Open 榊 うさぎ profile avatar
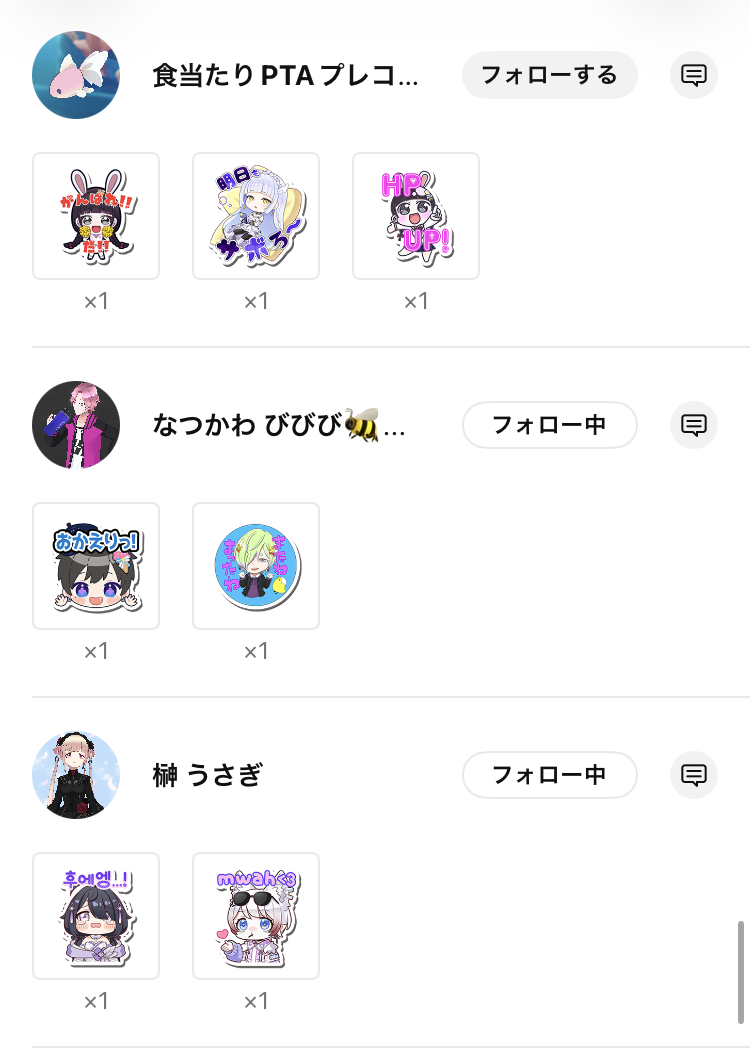The image size is (750, 1051). point(76,775)
